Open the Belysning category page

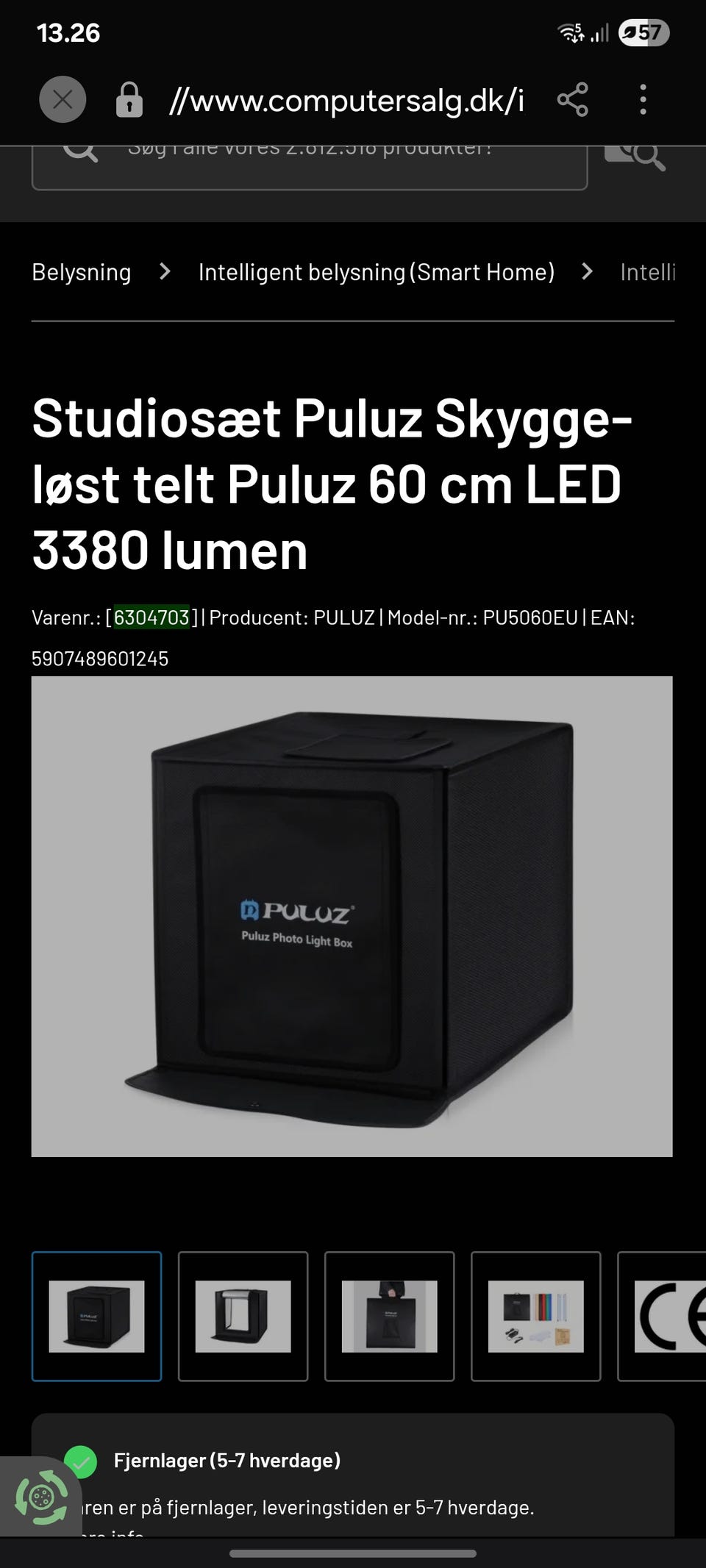click(81, 272)
